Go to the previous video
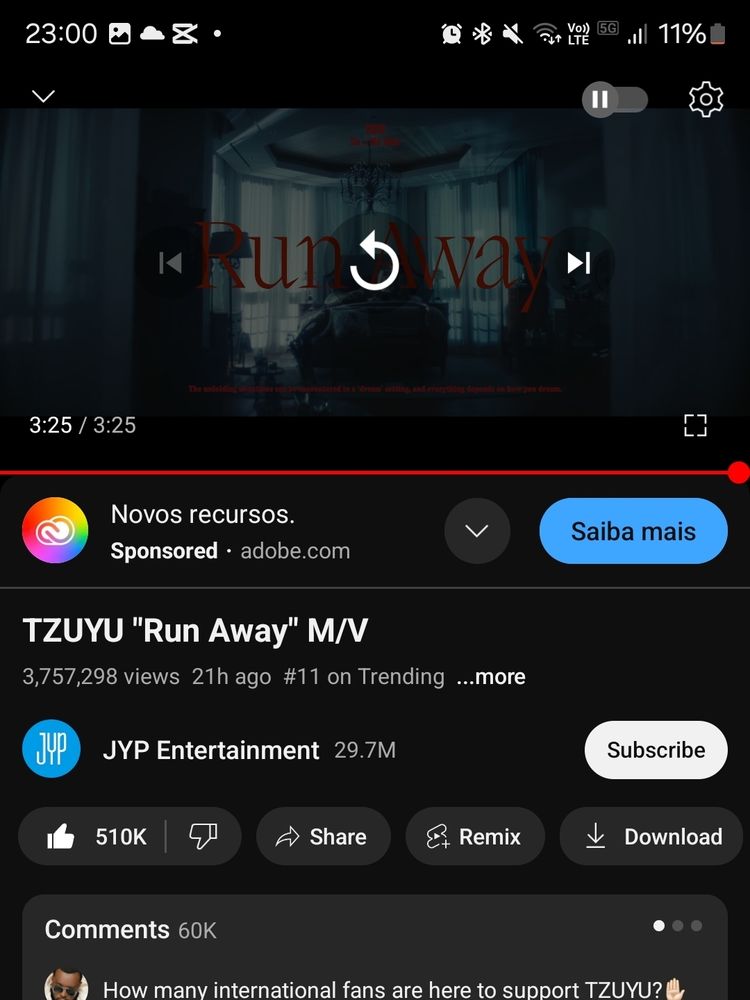Screen dimensions: 750x1000 pyautogui.click(x=170, y=262)
